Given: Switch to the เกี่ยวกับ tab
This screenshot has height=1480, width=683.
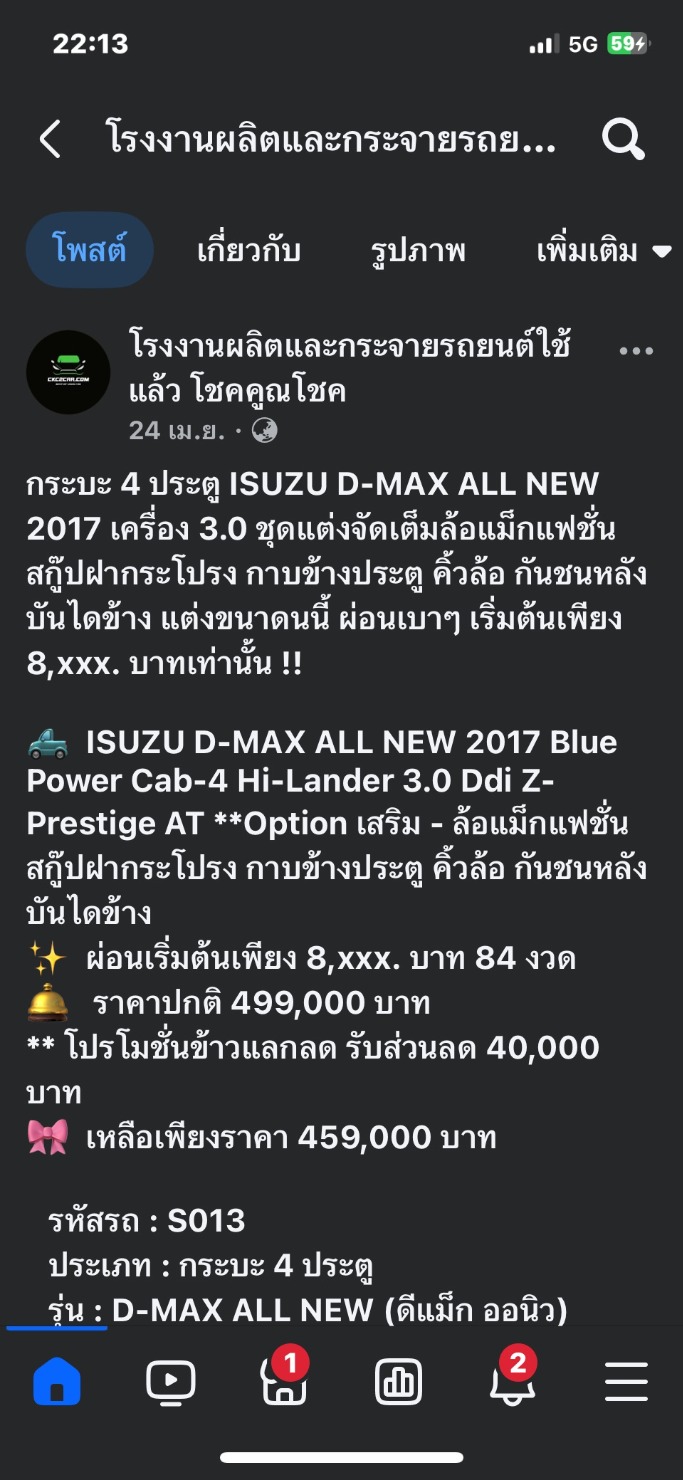Looking at the screenshot, I should coord(249,250).
